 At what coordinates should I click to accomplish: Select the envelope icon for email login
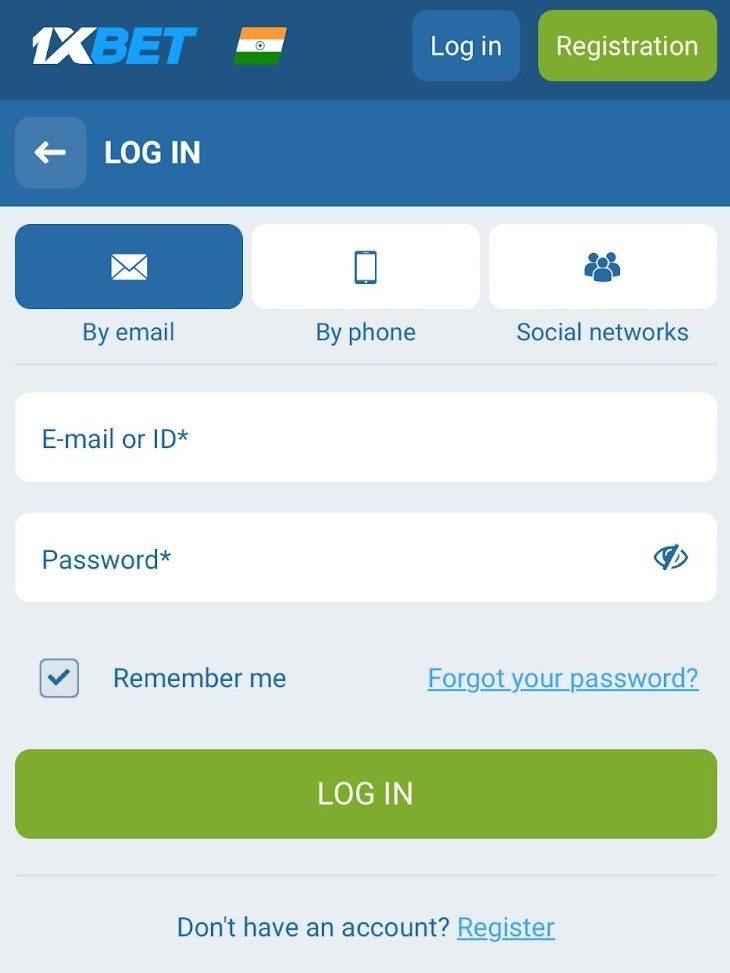coord(128,266)
